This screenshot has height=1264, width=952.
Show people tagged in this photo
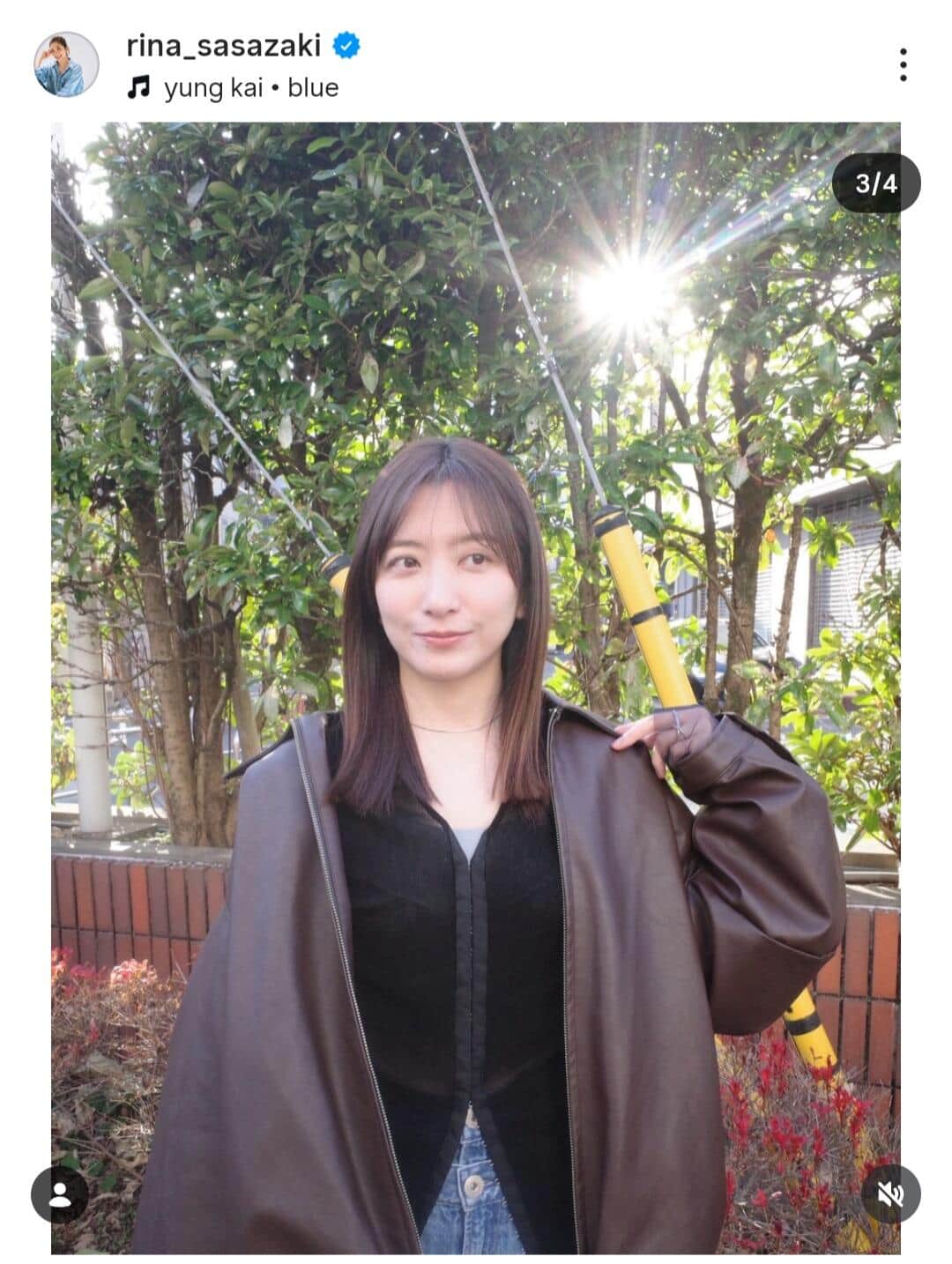coord(60,1194)
